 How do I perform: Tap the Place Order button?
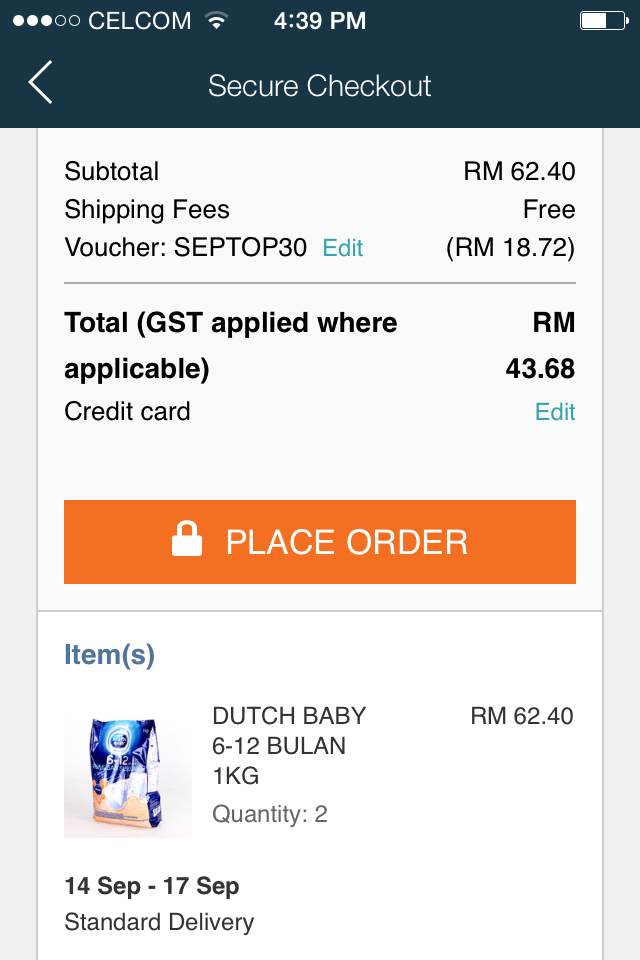coord(320,542)
